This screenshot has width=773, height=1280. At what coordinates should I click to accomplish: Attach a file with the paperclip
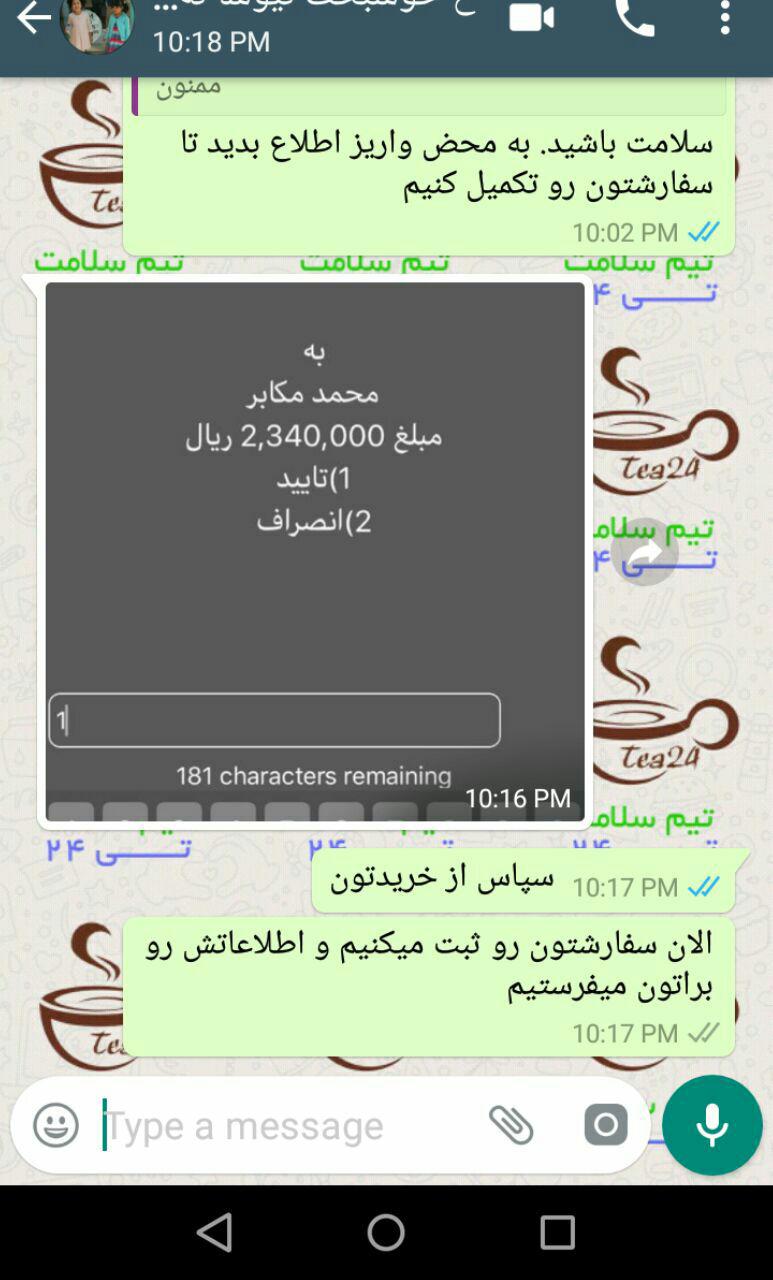[511, 1125]
